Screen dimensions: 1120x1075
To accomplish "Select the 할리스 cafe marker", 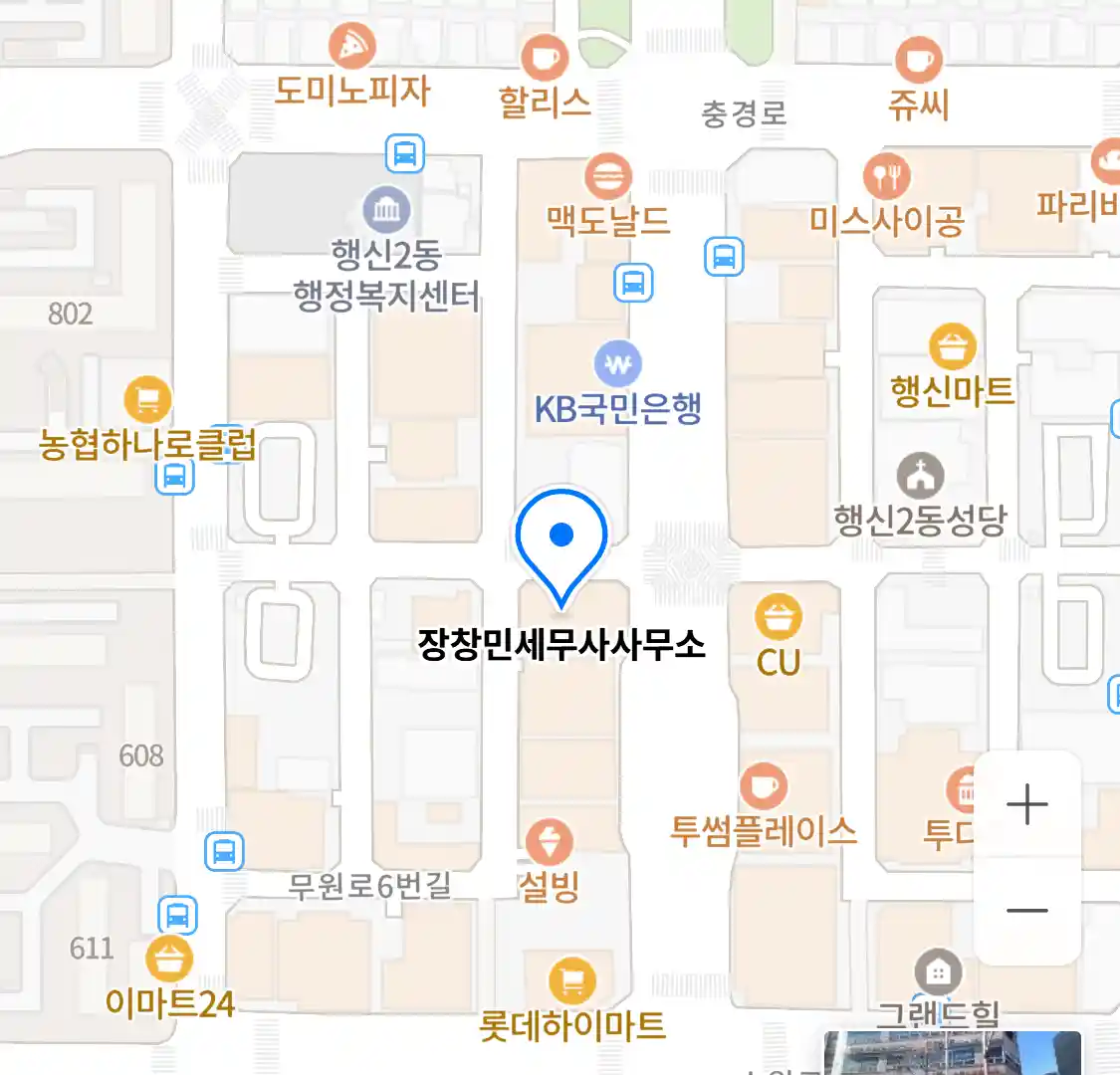I will click(x=545, y=58).
